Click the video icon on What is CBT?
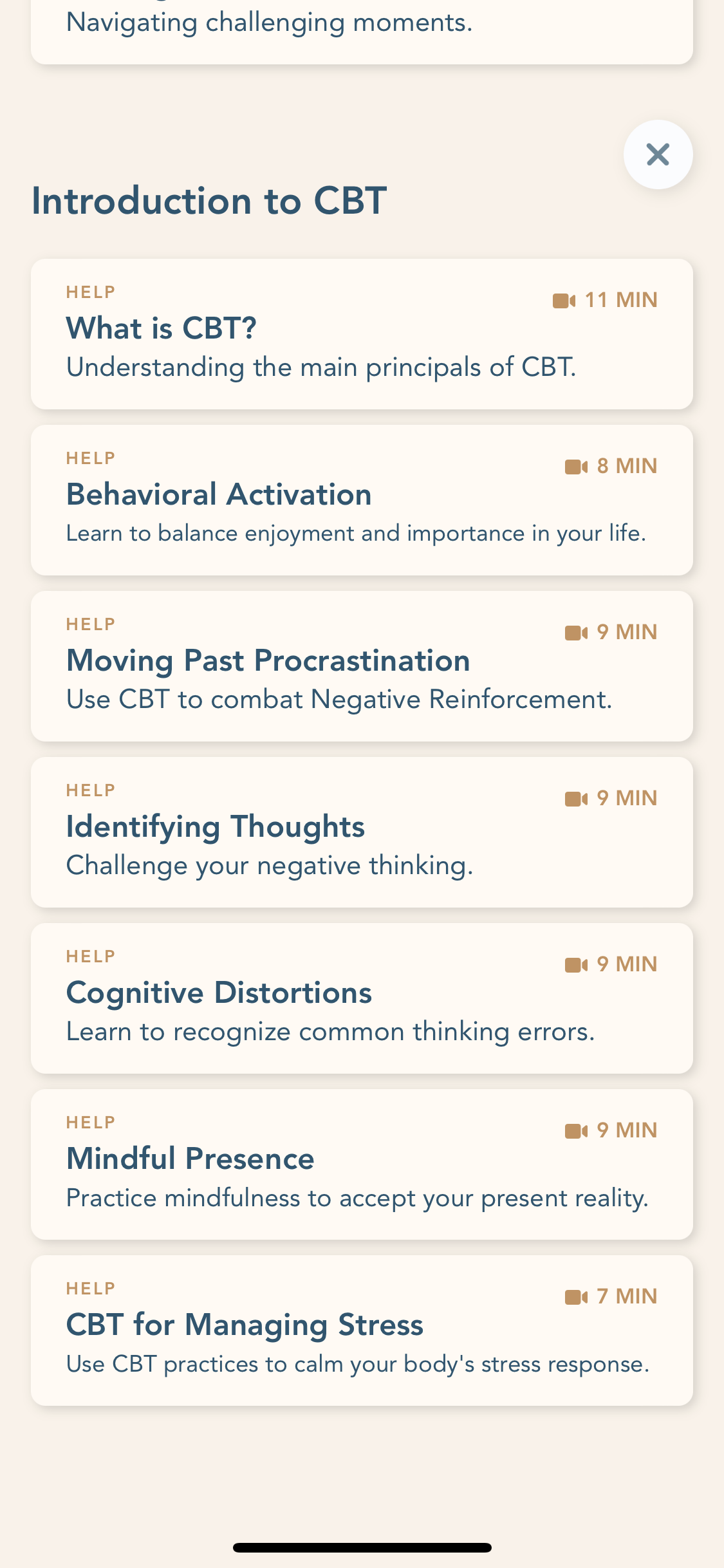 (x=565, y=300)
